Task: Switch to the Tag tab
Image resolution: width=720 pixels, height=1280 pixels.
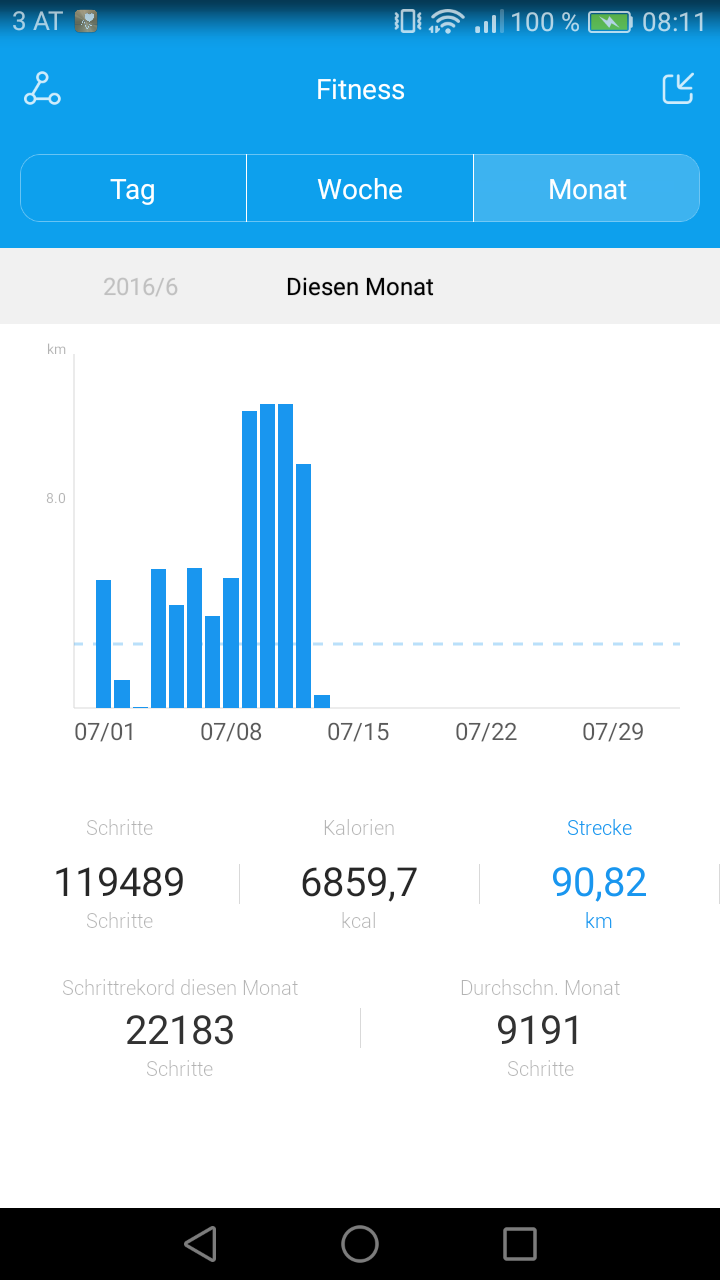Action: pyautogui.click(x=133, y=189)
